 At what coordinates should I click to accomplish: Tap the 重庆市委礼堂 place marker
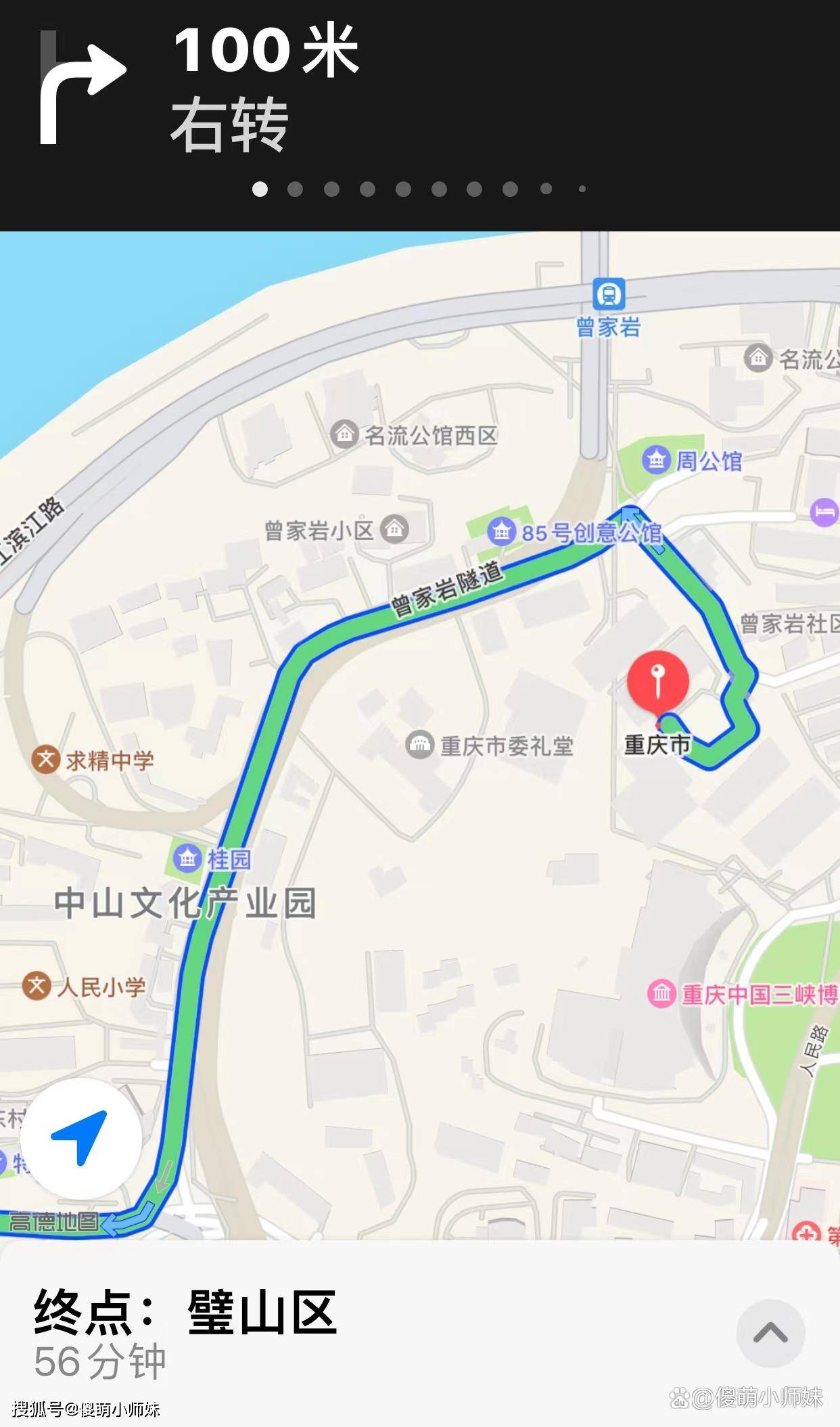(419, 745)
